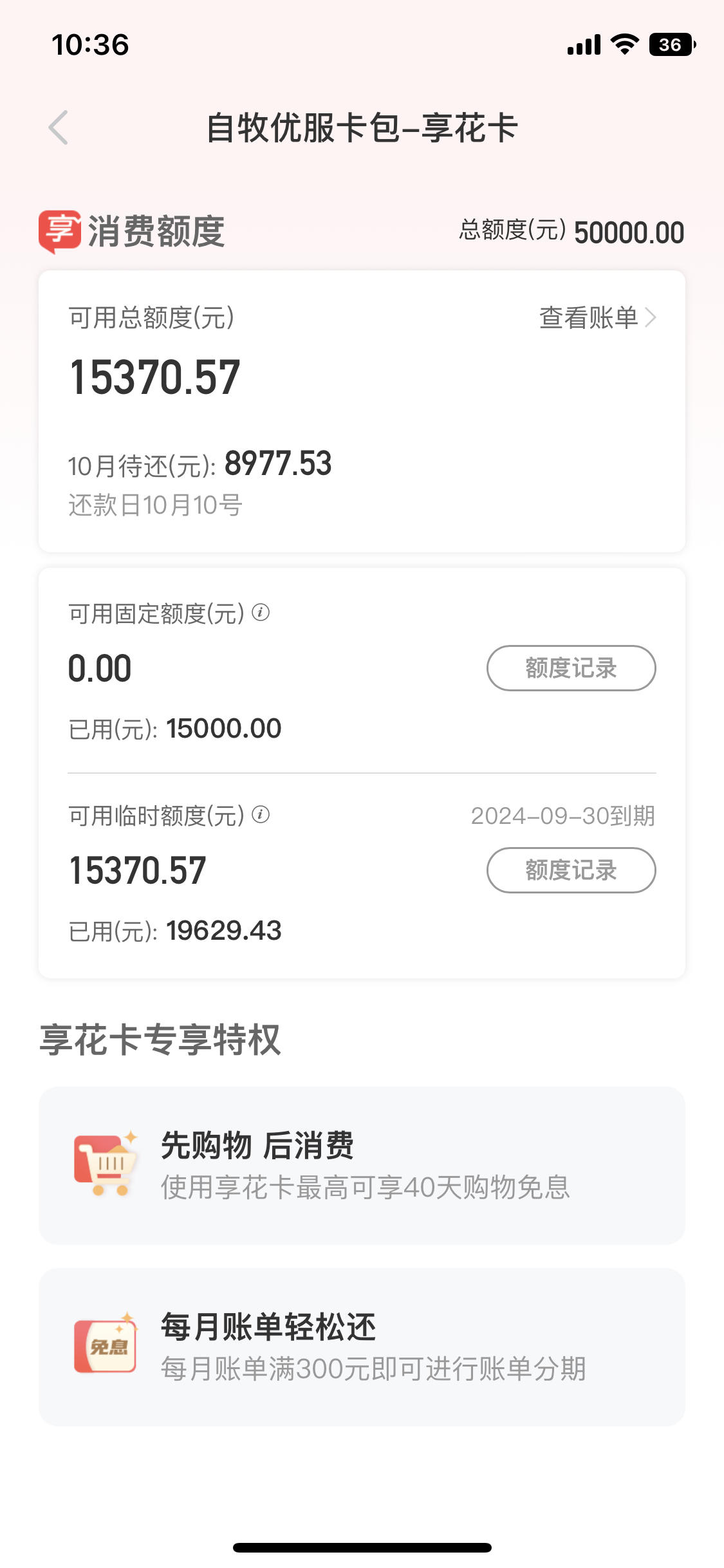Open the 先购物 后消费 privilege card

362,1166
